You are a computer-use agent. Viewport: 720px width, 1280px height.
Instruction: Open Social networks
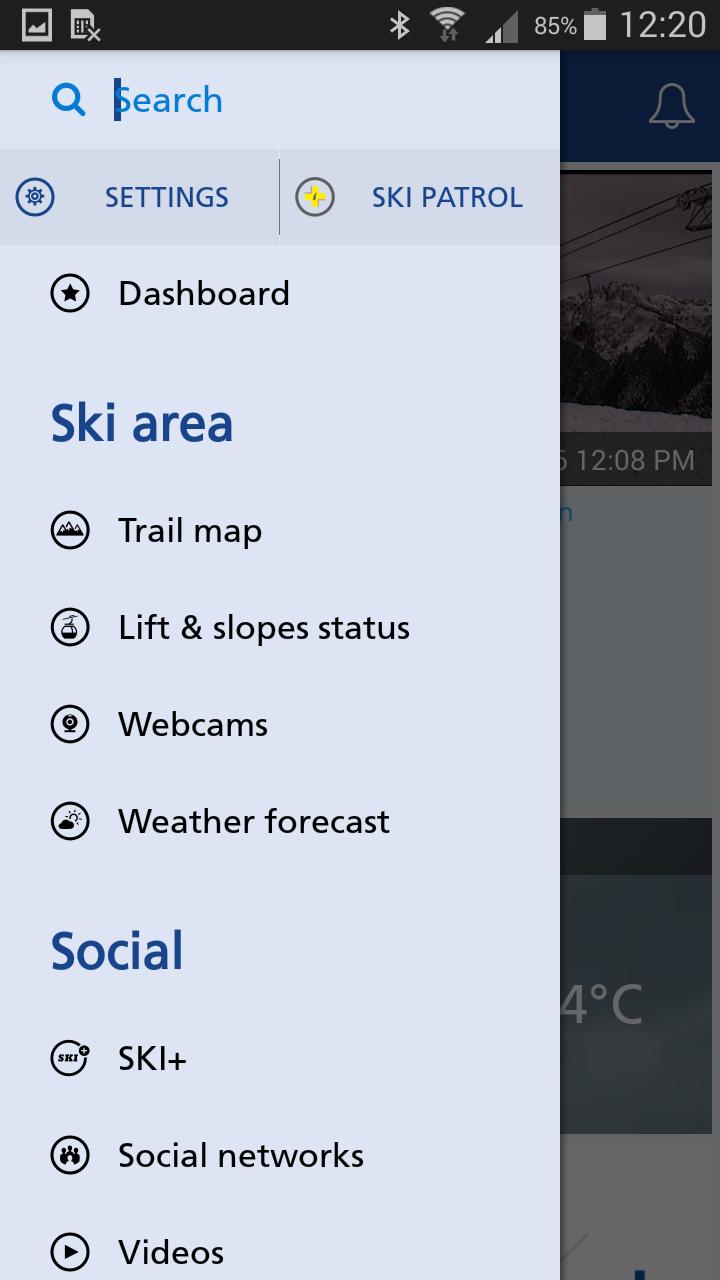tap(240, 1156)
